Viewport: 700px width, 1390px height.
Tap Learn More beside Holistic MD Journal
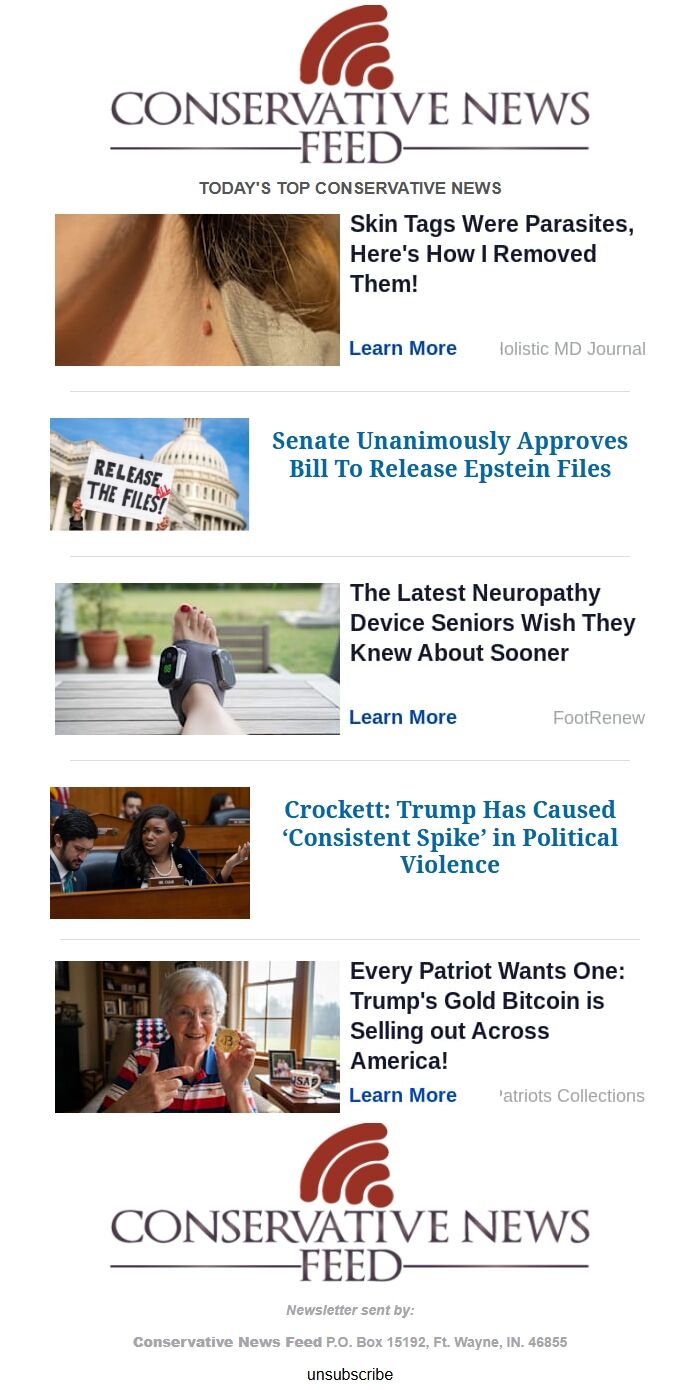point(403,348)
